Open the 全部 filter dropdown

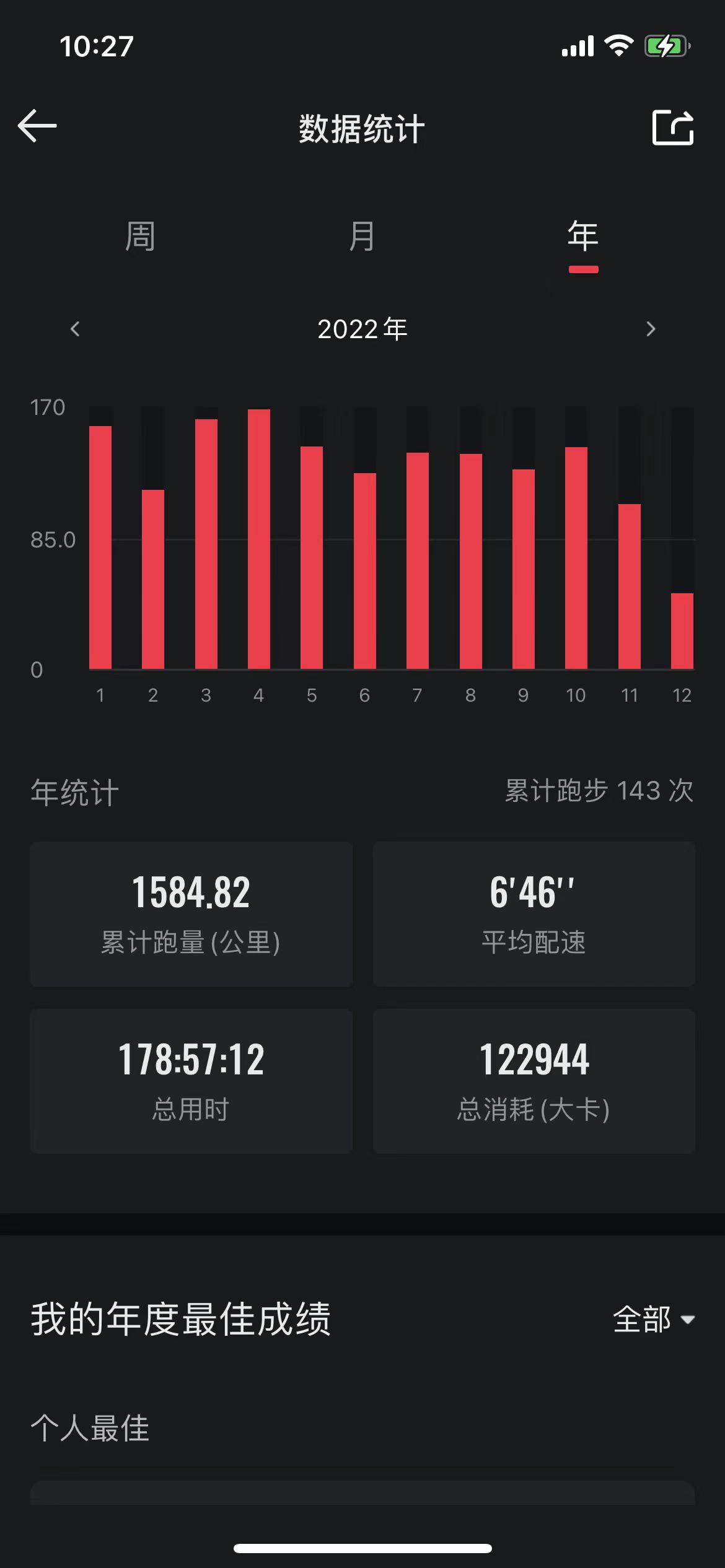[654, 1319]
